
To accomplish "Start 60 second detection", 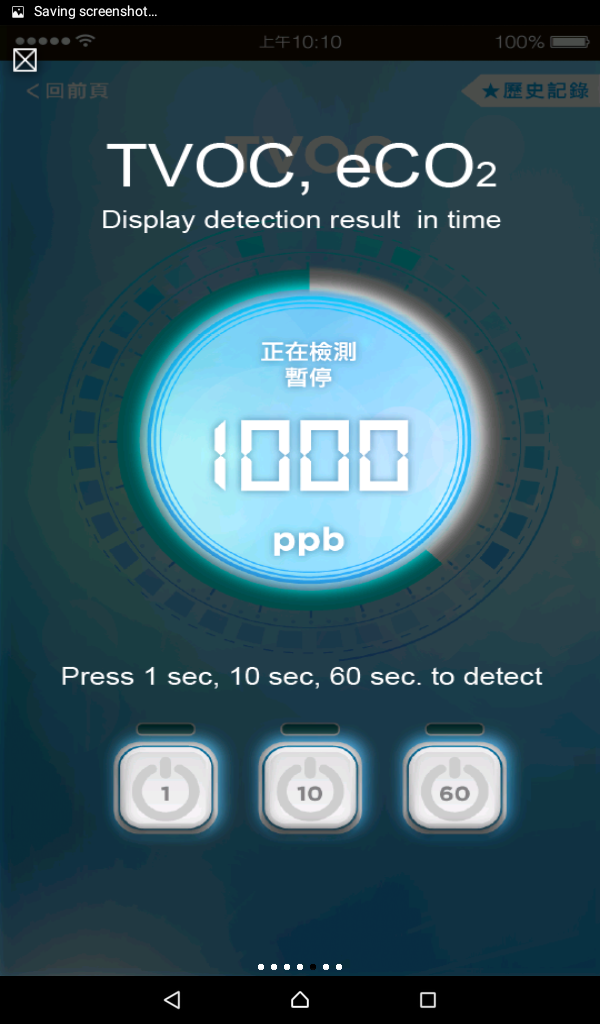I will tap(454, 786).
